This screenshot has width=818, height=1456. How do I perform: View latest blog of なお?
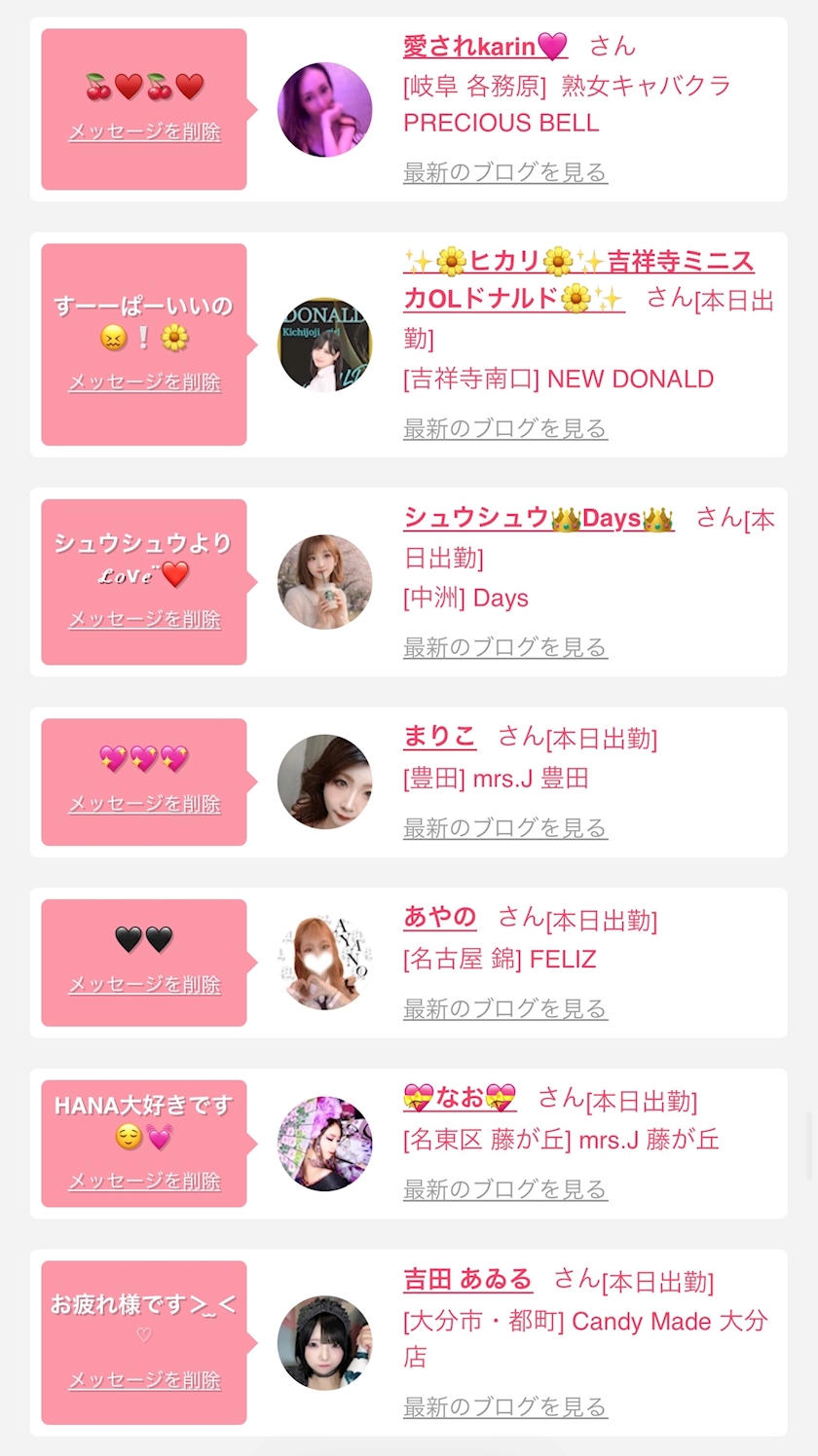click(504, 1189)
